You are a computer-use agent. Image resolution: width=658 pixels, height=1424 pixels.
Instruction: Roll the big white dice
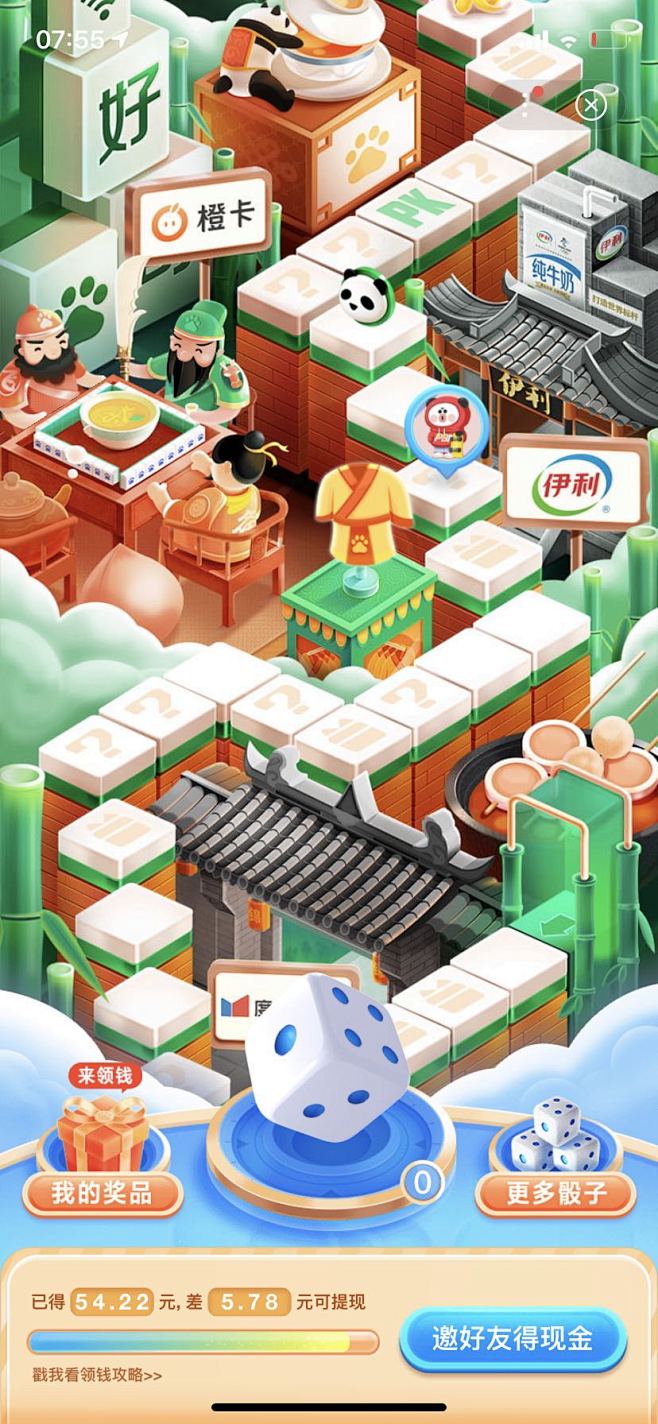(x=327, y=1056)
